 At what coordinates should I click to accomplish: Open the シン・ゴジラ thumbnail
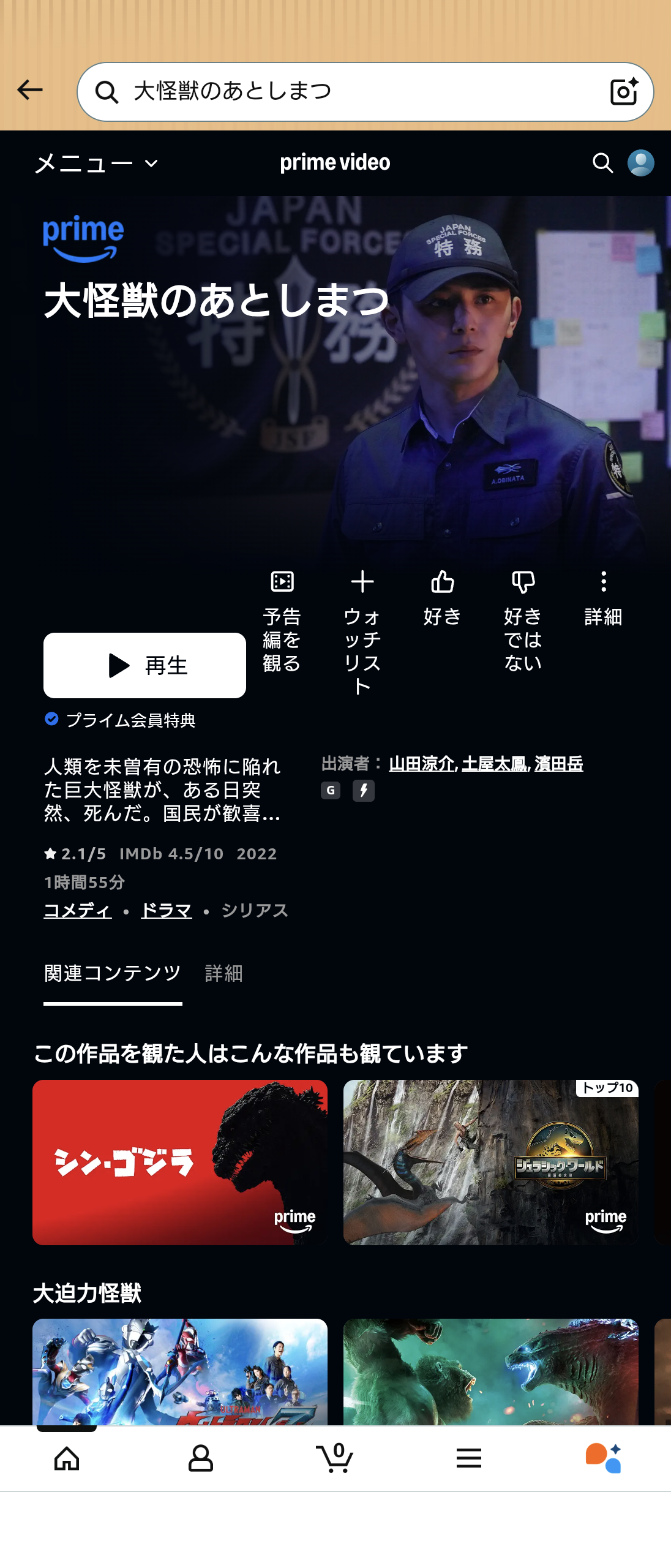click(180, 1162)
